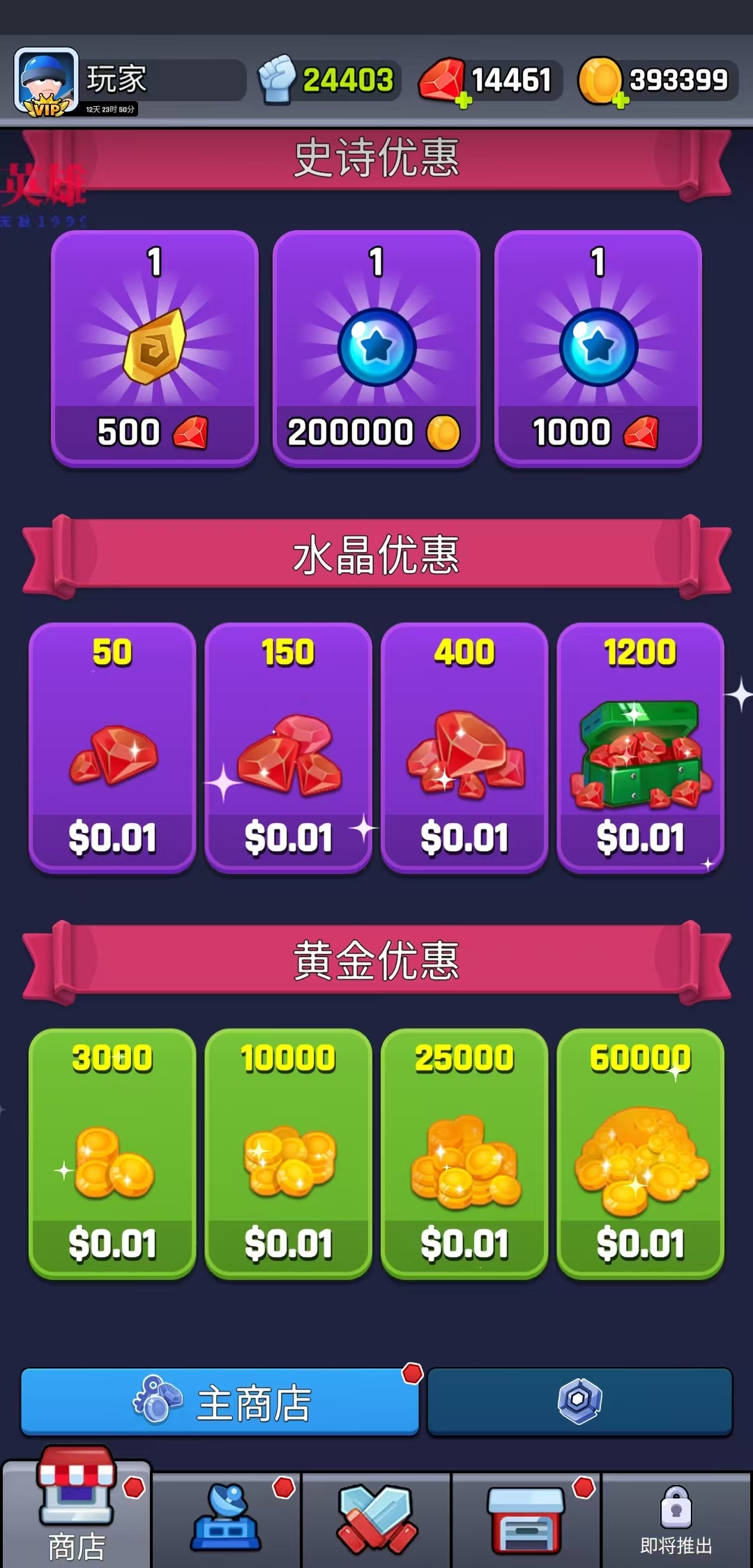Buy the 25000 gold pack
The height and width of the screenshot is (1568, 753).
(464, 1153)
